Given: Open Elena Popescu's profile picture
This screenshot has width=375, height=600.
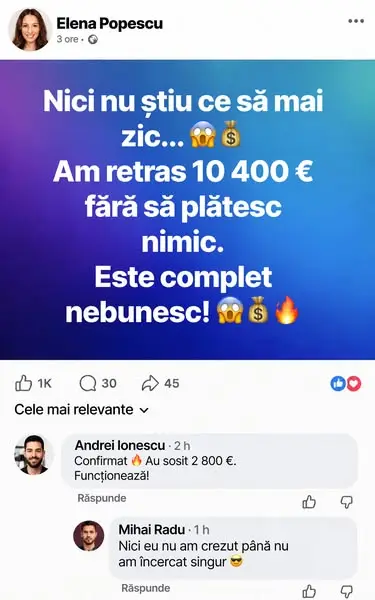Looking at the screenshot, I should 30,29.
